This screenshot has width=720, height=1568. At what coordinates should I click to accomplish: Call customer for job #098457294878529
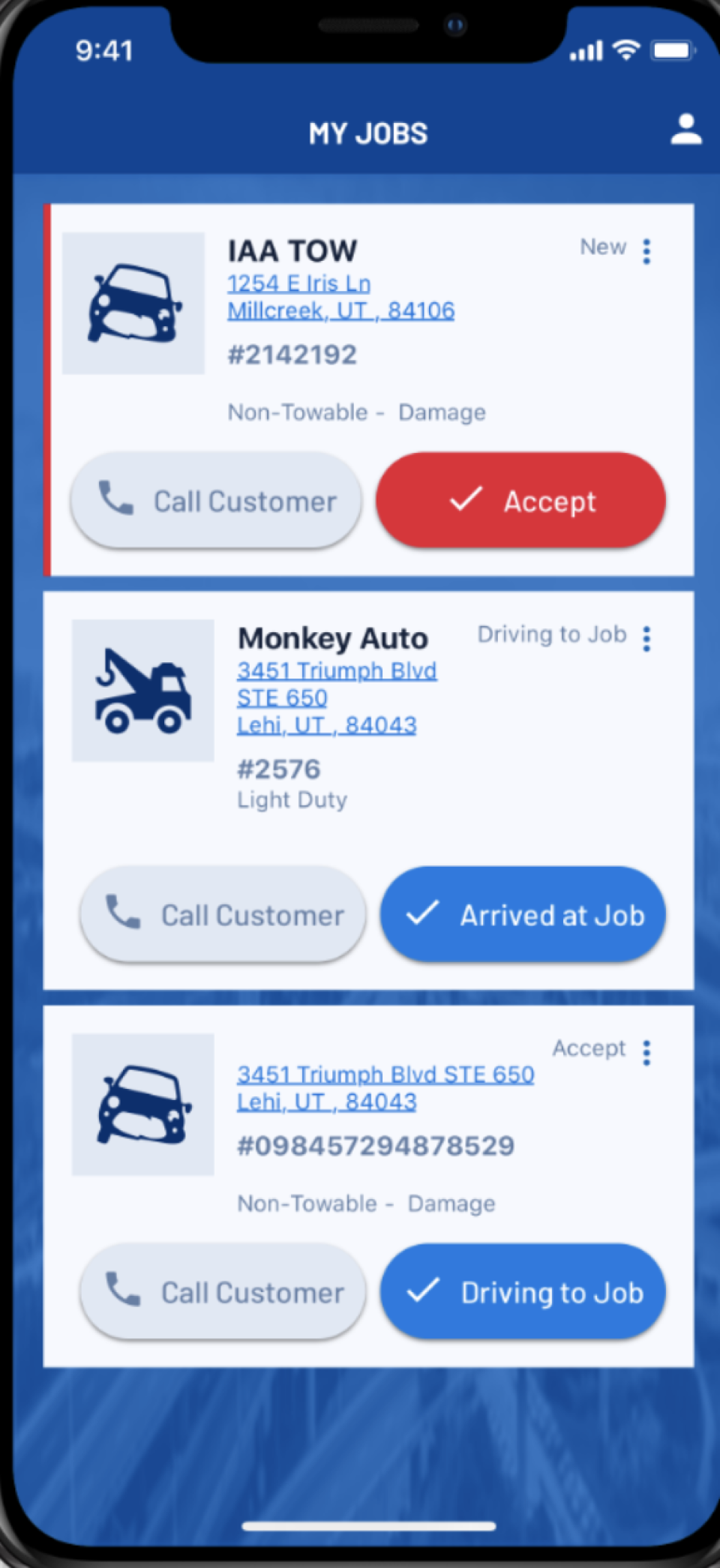223,1292
